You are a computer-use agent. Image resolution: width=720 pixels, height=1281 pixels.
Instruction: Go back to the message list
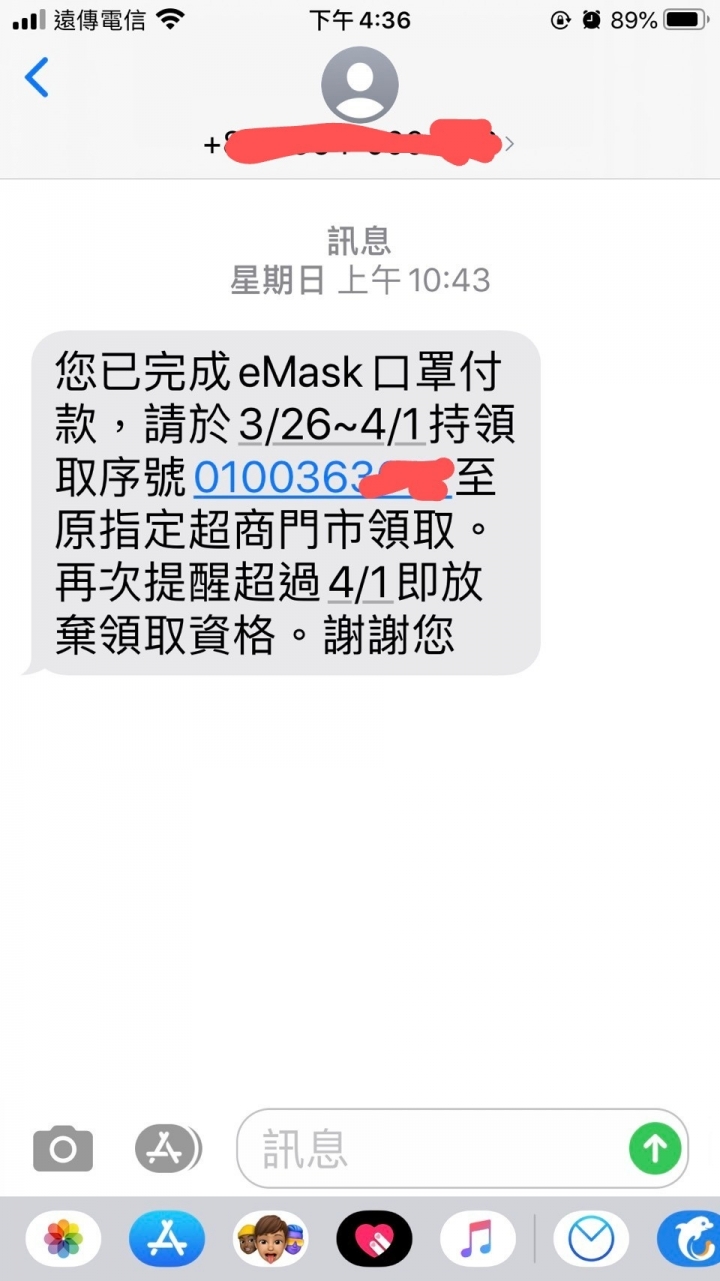point(37,78)
